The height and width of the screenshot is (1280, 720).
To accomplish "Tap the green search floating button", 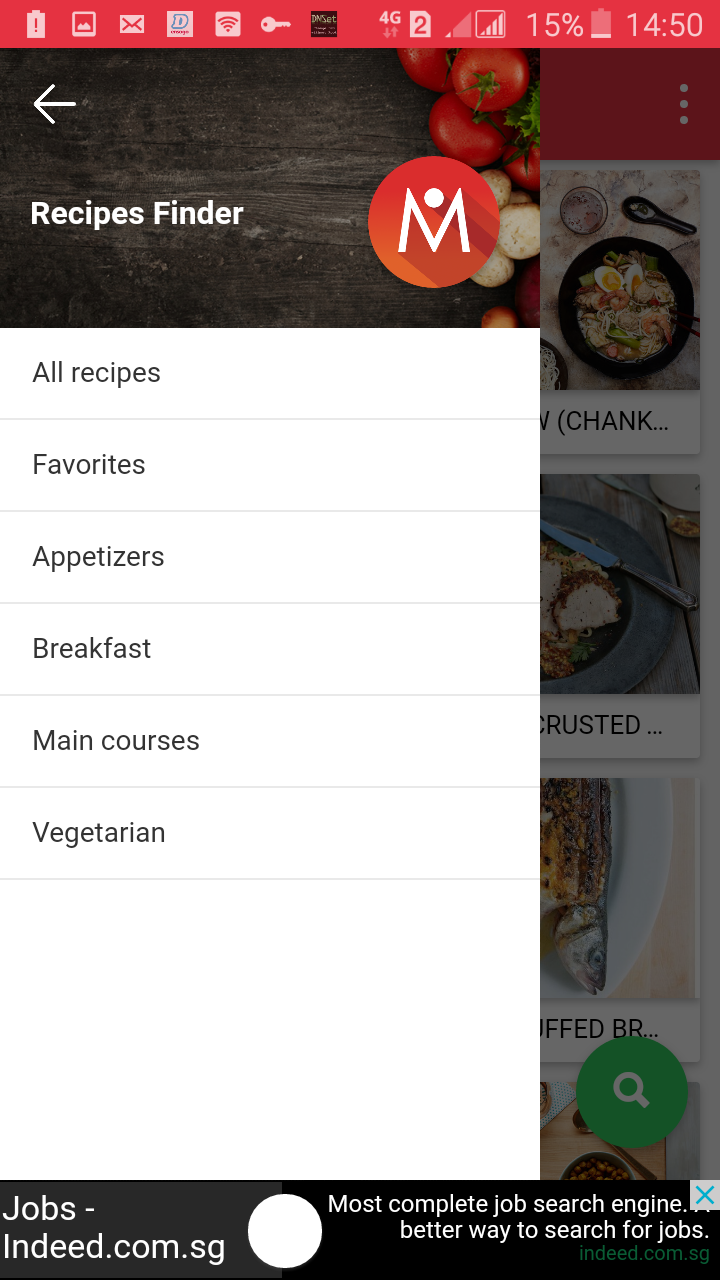I will pyautogui.click(x=631, y=1091).
